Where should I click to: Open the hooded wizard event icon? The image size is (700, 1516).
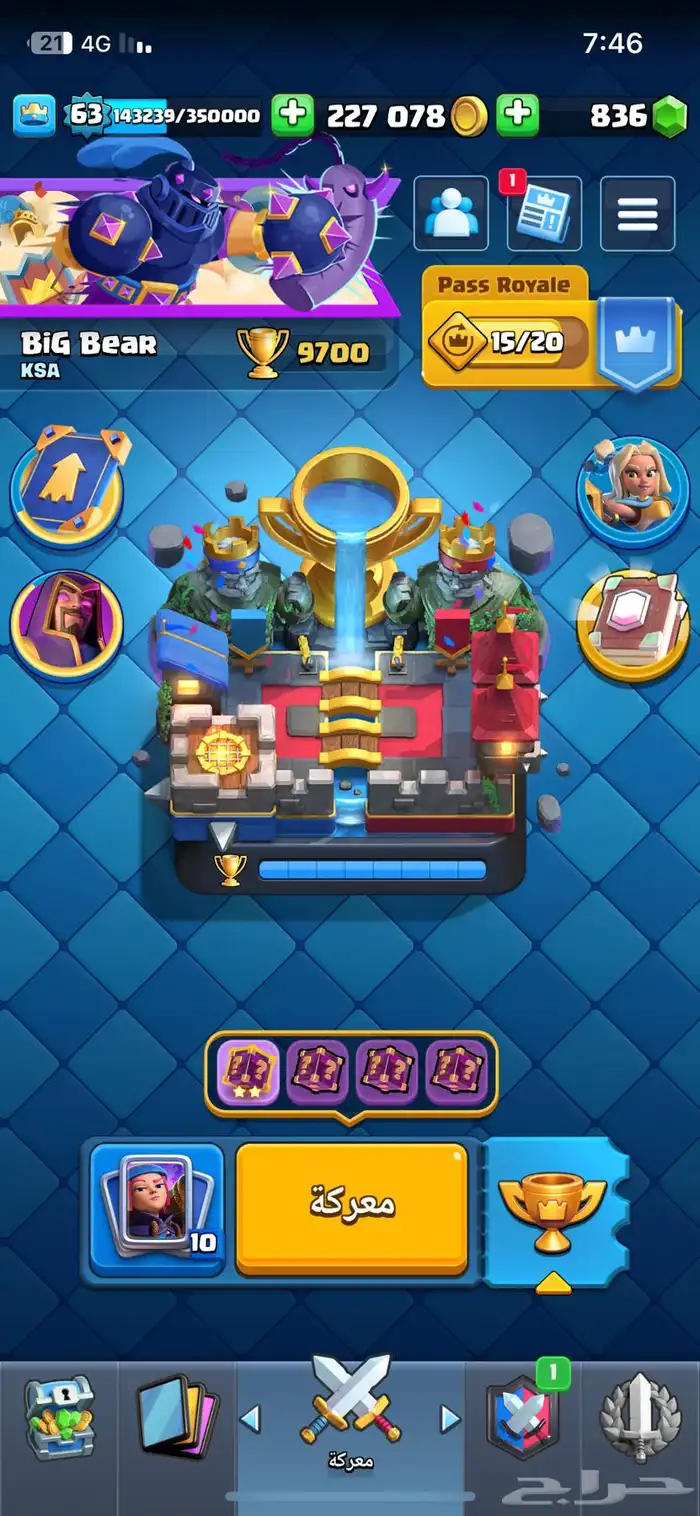click(x=67, y=623)
